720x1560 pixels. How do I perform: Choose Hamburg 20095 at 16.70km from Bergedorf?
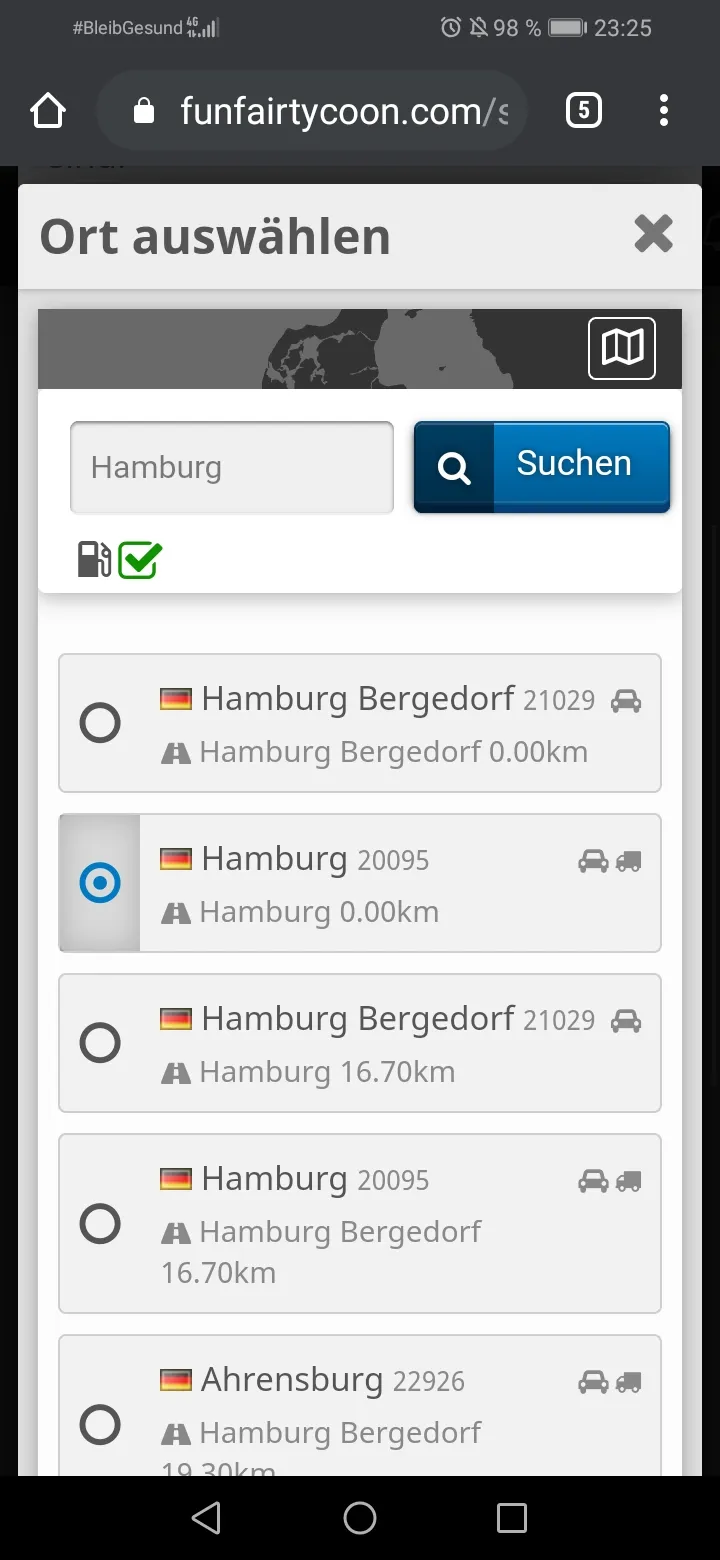click(x=100, y=1223)
